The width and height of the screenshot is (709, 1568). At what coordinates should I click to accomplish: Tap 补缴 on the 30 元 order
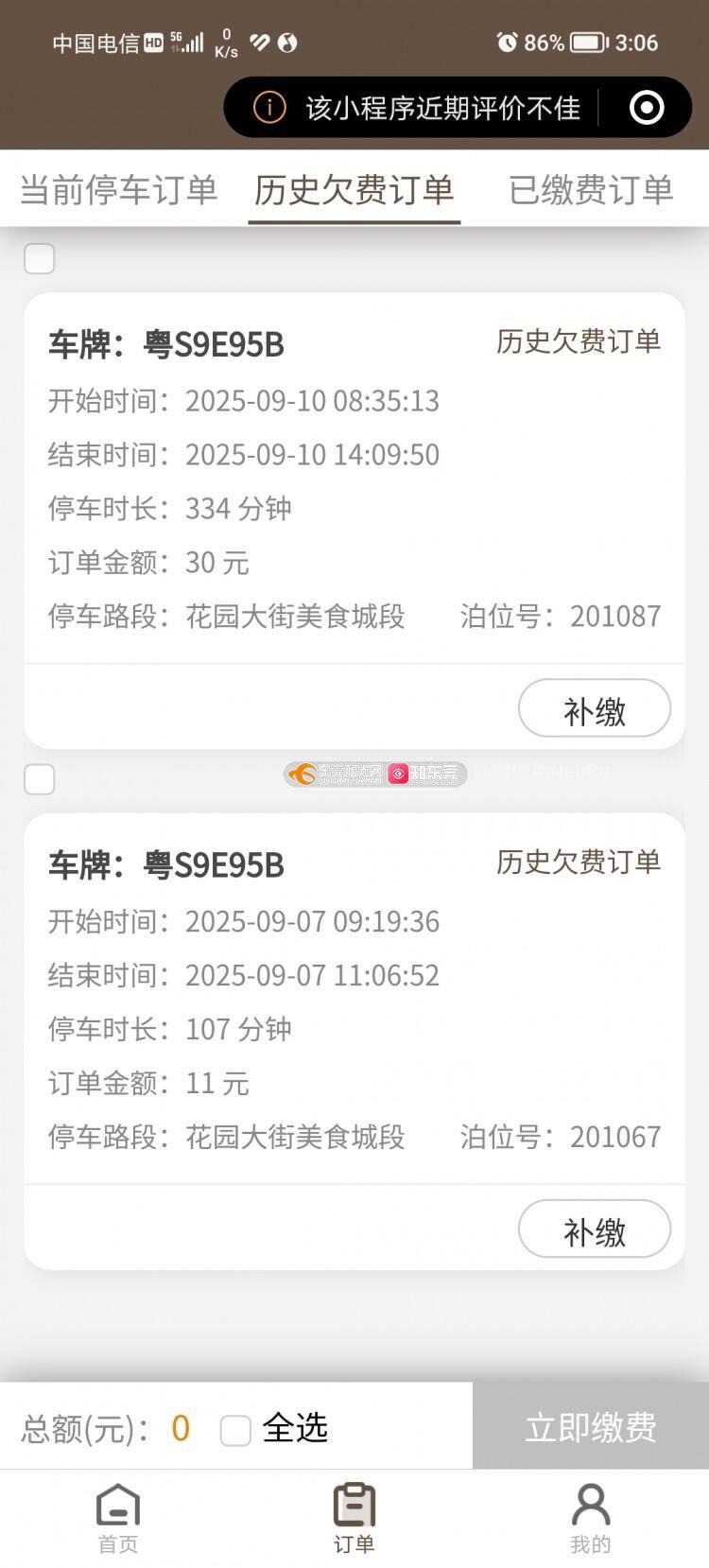[594, 709]
